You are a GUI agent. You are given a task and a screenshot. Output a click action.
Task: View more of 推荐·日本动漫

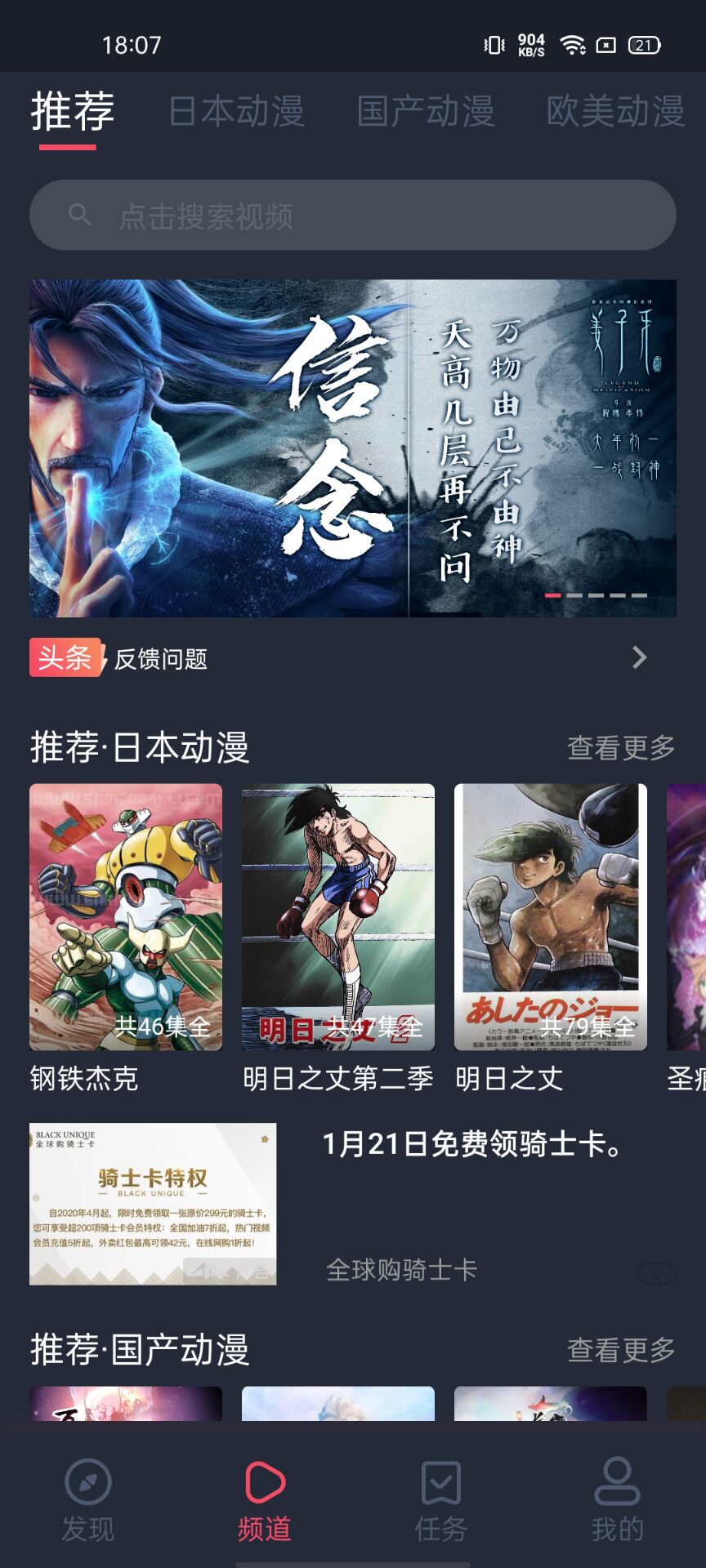(x=621, y=747)
